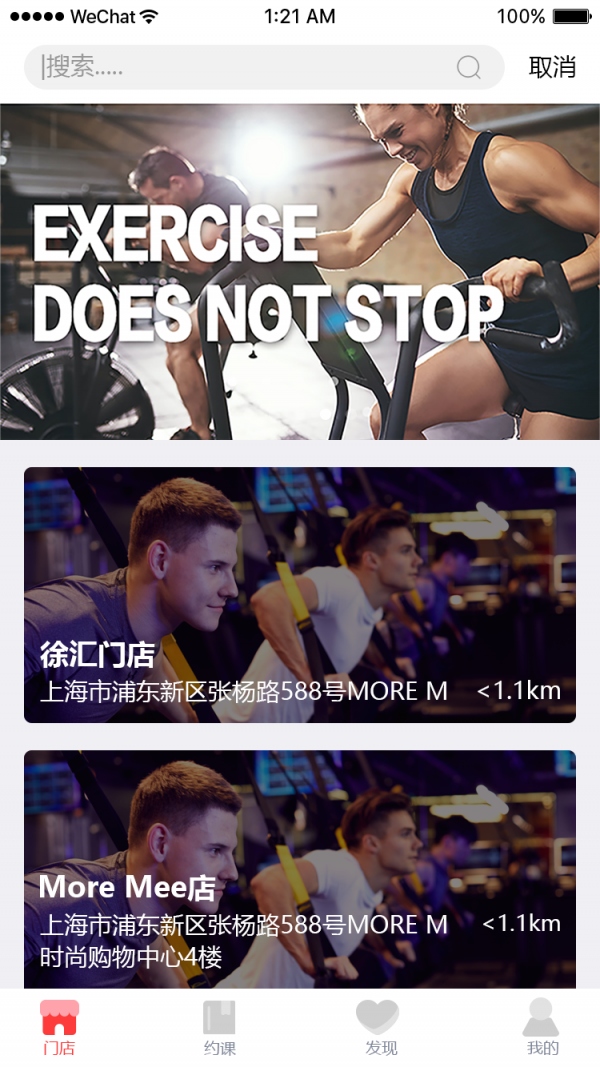Open the Exercise Does Not Stop banner
Viewport: 600px width, 1067px height.
tap(300, 271)
